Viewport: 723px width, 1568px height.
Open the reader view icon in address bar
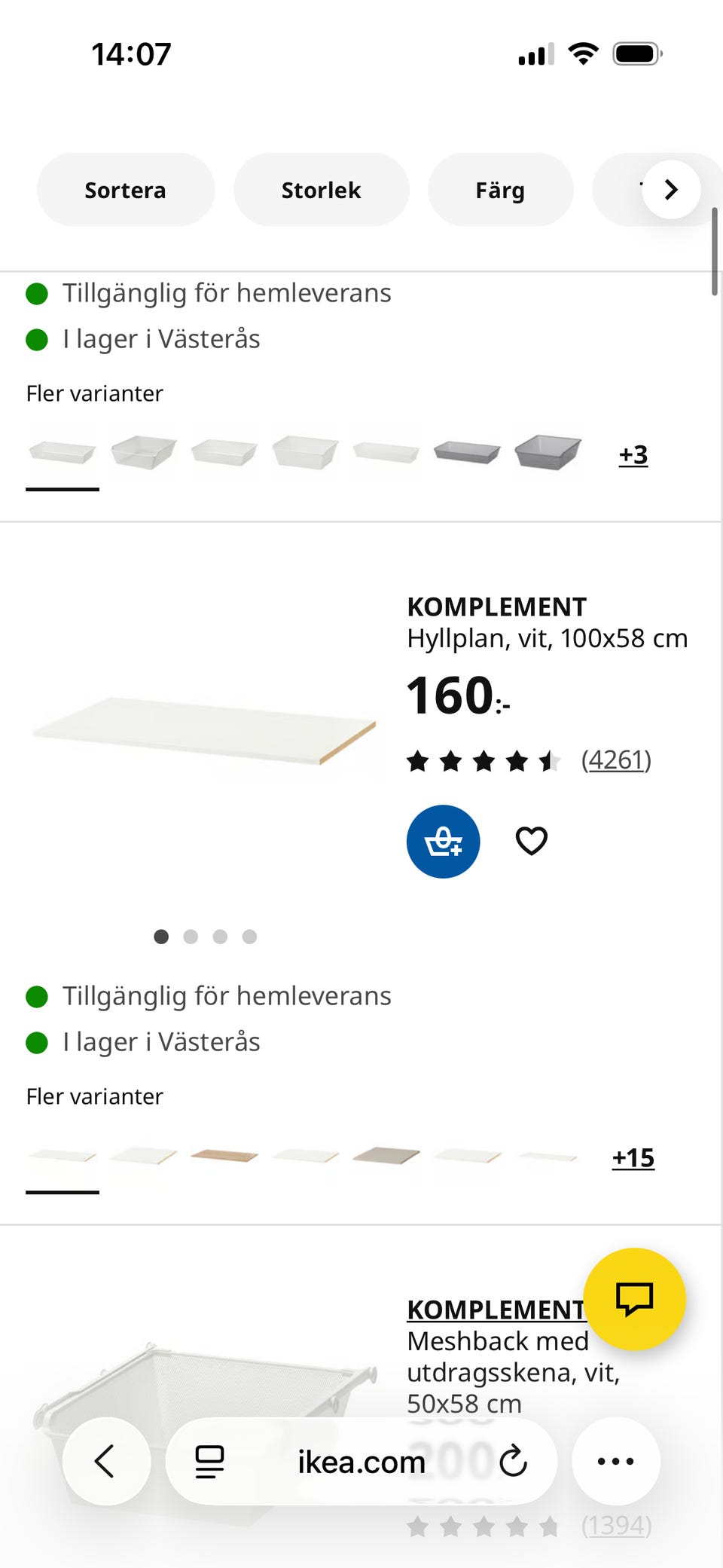click(x=209, y=1460)
